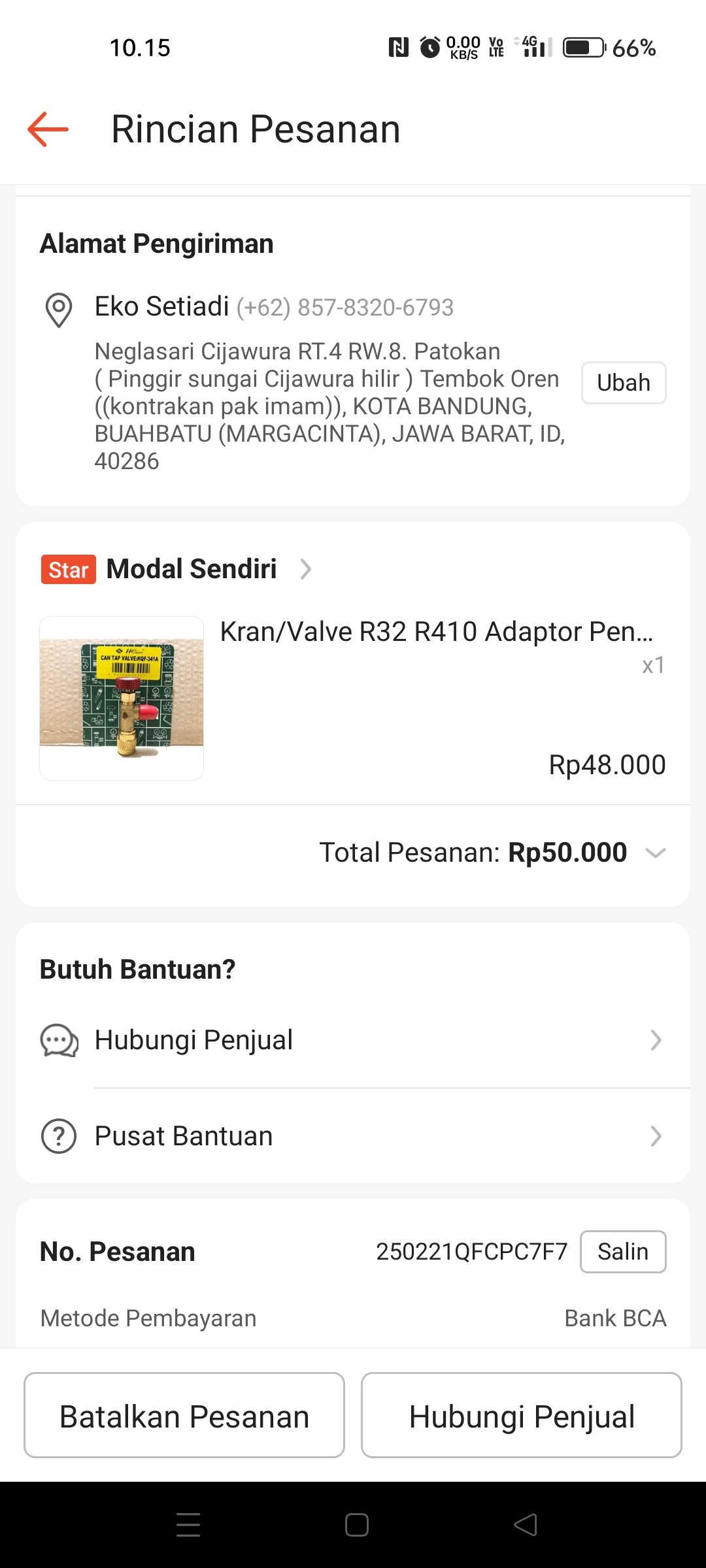This screenshot has height=1568, width=706.
Task: Tap the bottom Hubungi Penjual button
Action: coord(521,1415)
